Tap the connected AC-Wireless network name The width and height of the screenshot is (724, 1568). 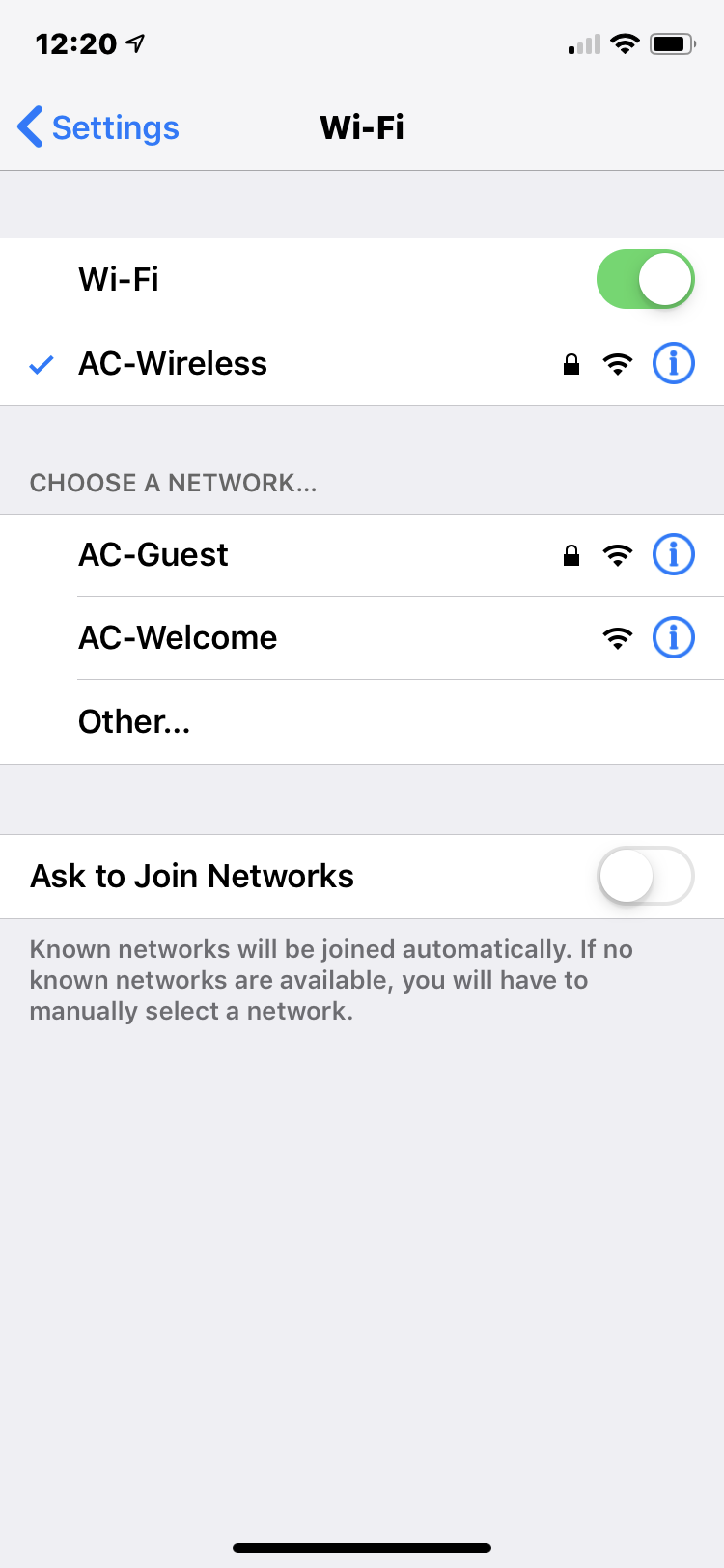pyautogui.click(x=173, y=363)
